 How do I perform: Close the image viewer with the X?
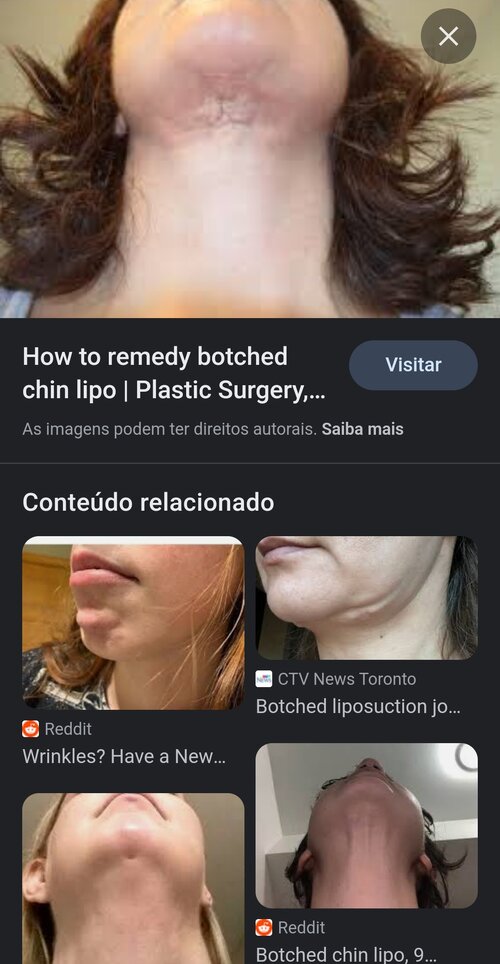pyautogui.click(x=448, y=36)
